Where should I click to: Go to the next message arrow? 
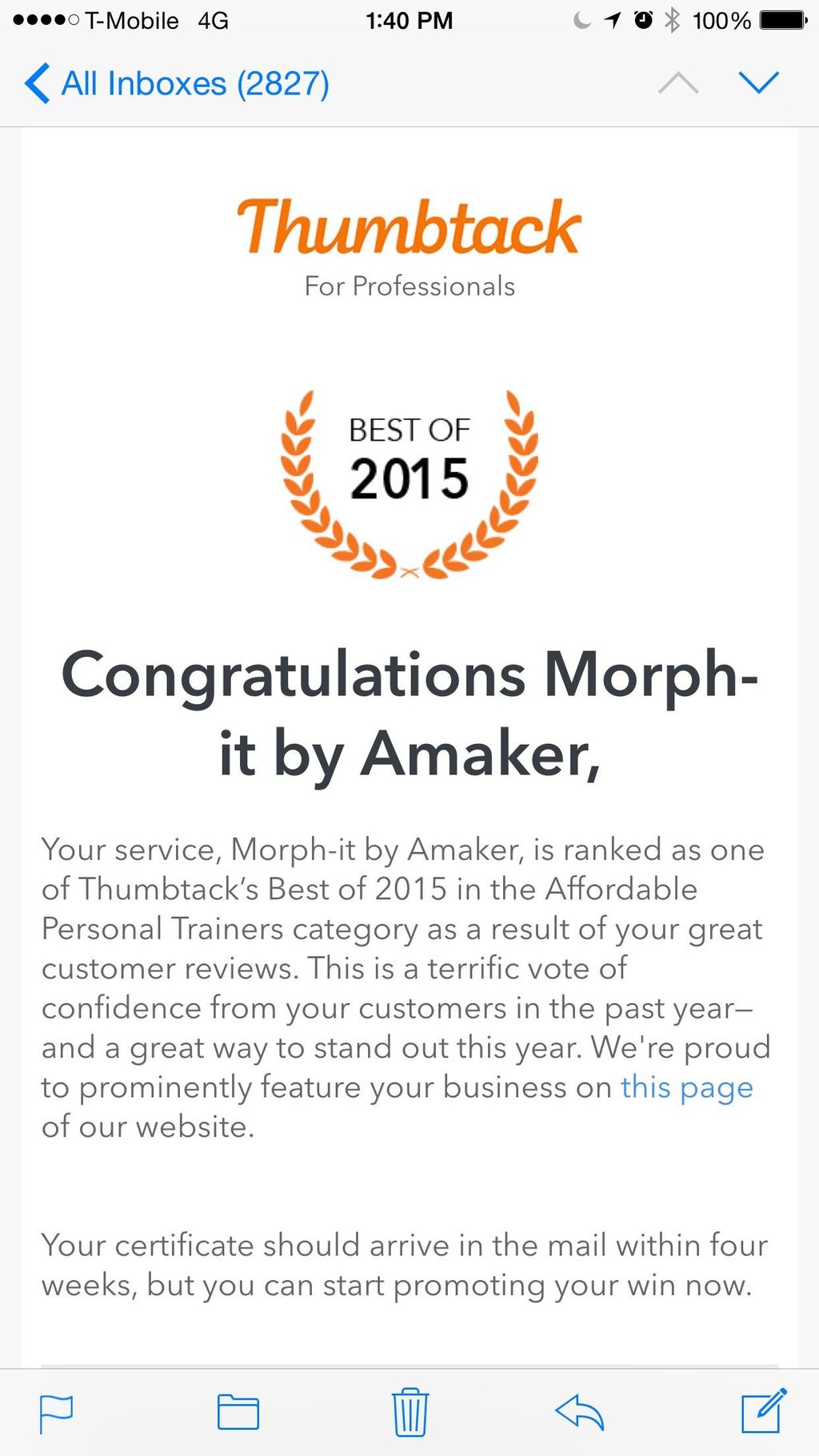(x=758, y=82)
